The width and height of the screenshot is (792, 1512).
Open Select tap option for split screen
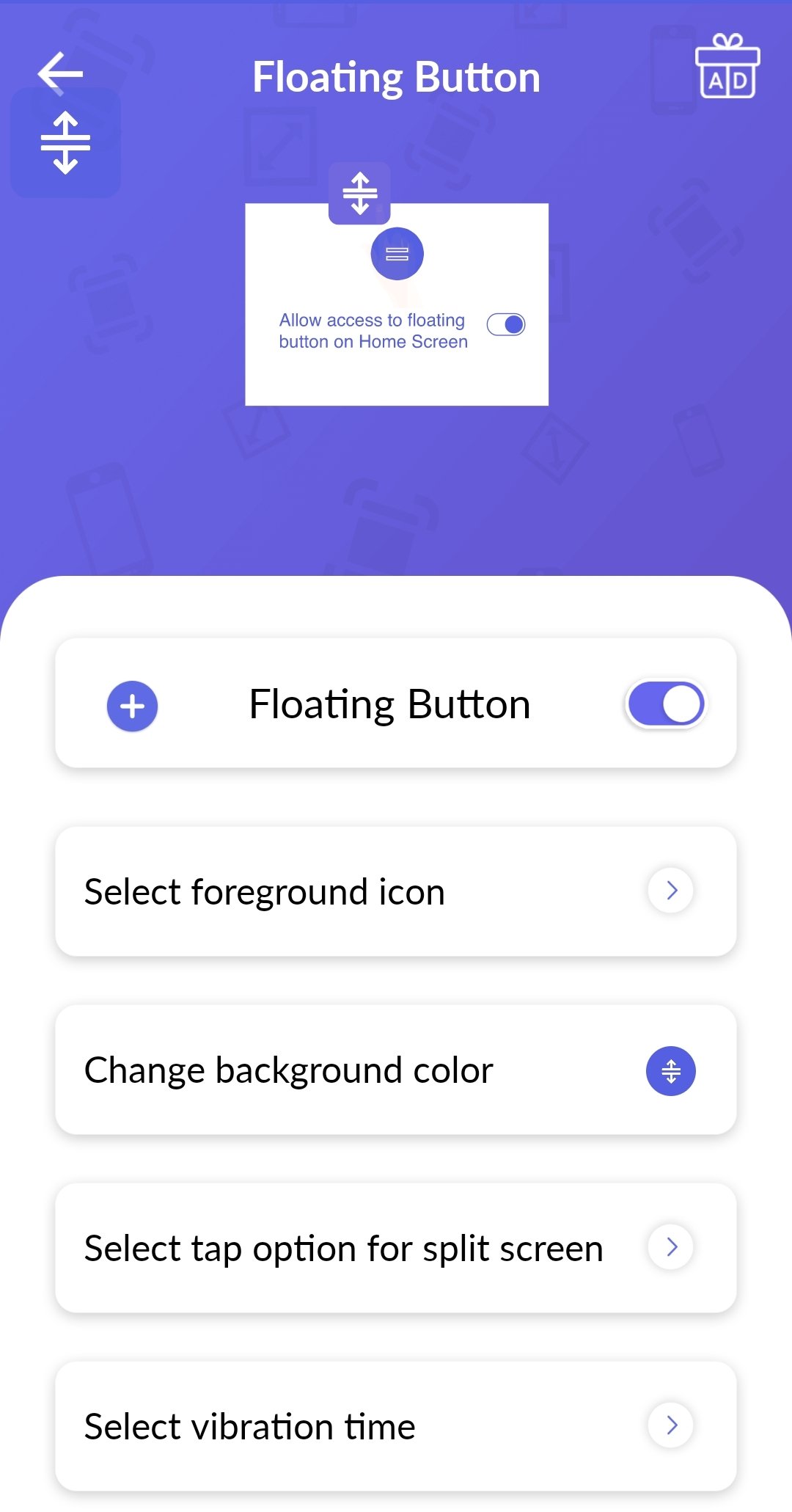pyautogui.click(x=396, y=1248)
